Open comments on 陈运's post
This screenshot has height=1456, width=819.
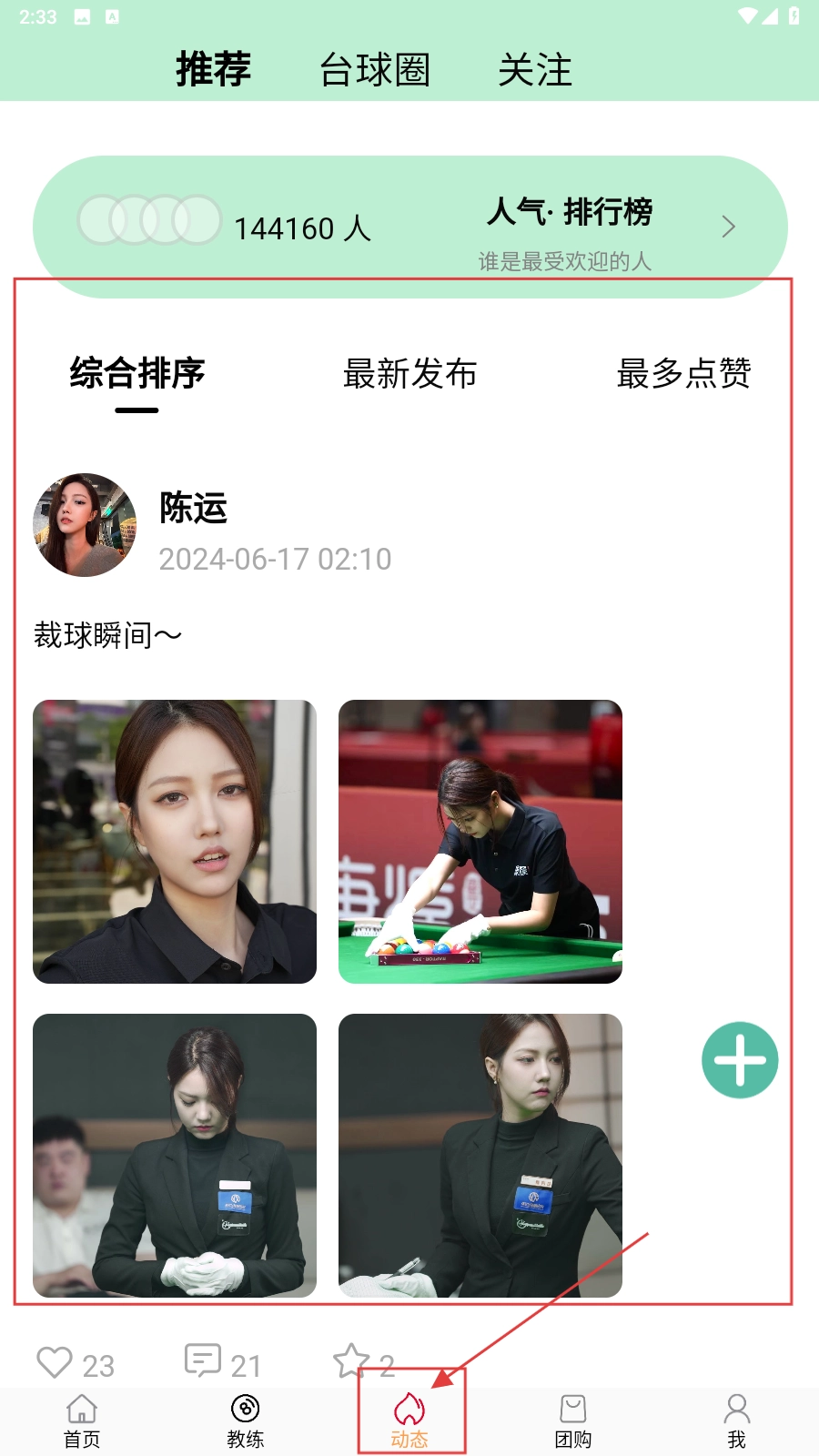[x=202, y=1360]
